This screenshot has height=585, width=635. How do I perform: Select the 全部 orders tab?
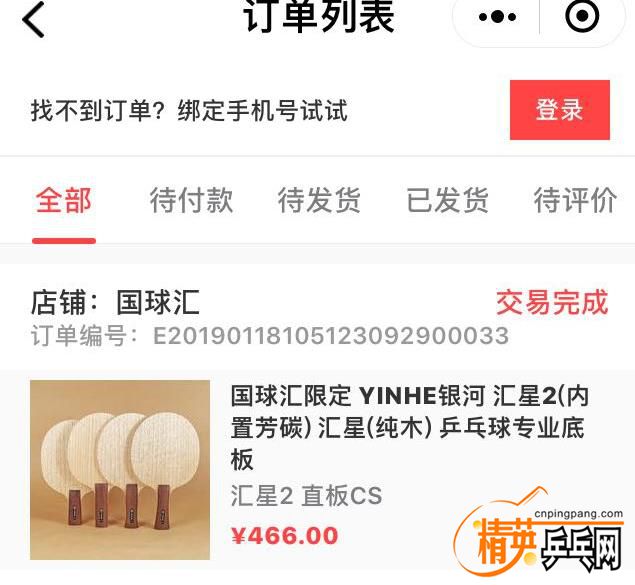point(64,200)
